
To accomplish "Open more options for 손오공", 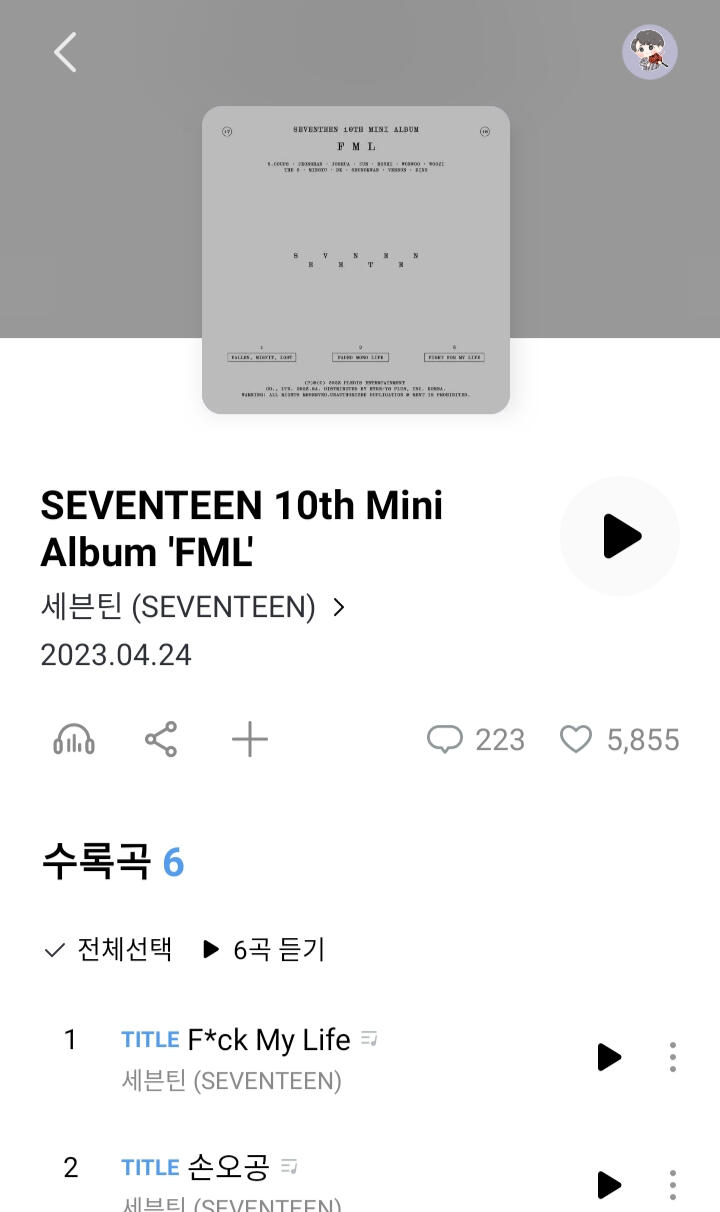I will tap(673, 1185).
